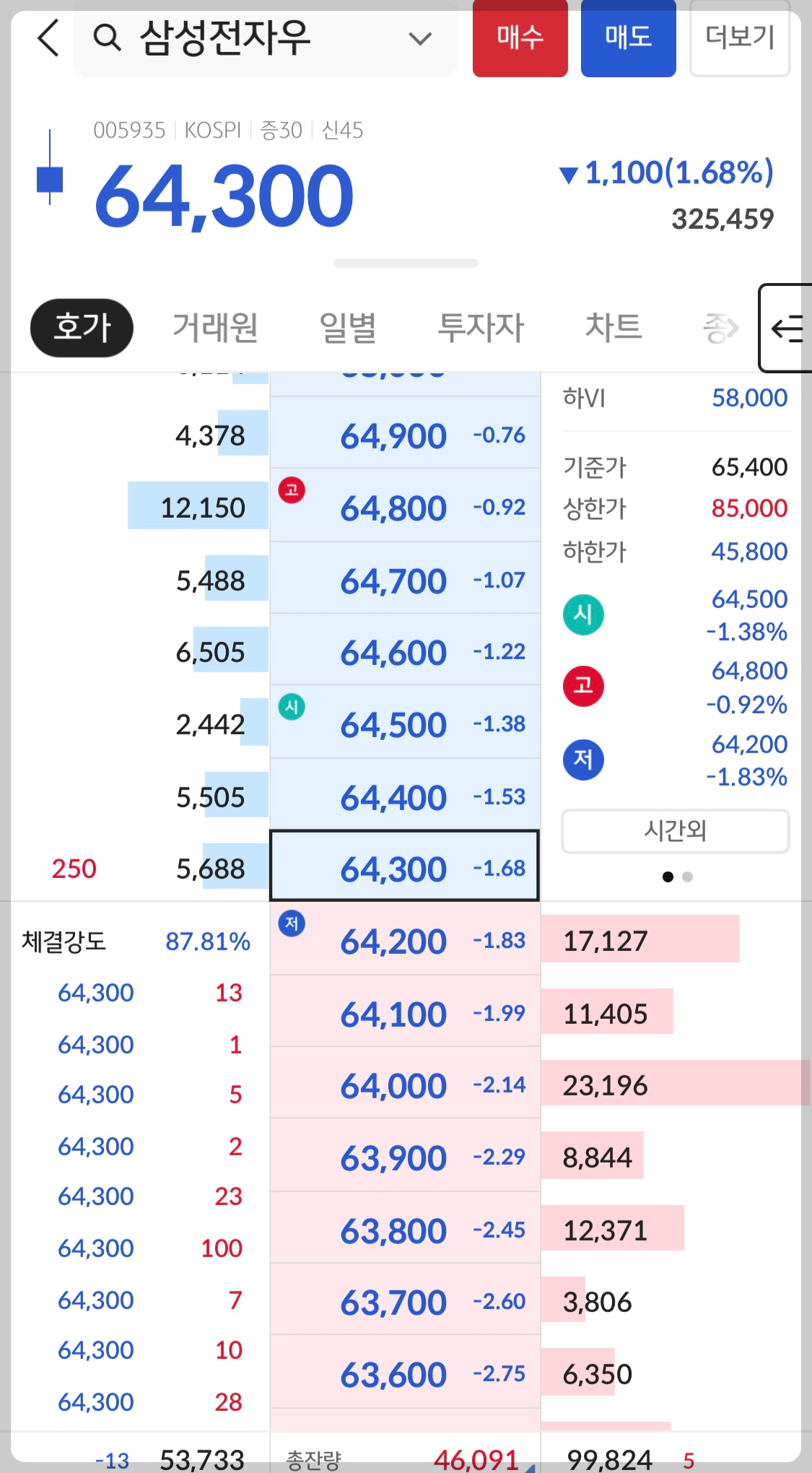The width and height of the screenshot is (812, 1473).
Task: Switch to the 일별 tab
Action: click(348, 328)
